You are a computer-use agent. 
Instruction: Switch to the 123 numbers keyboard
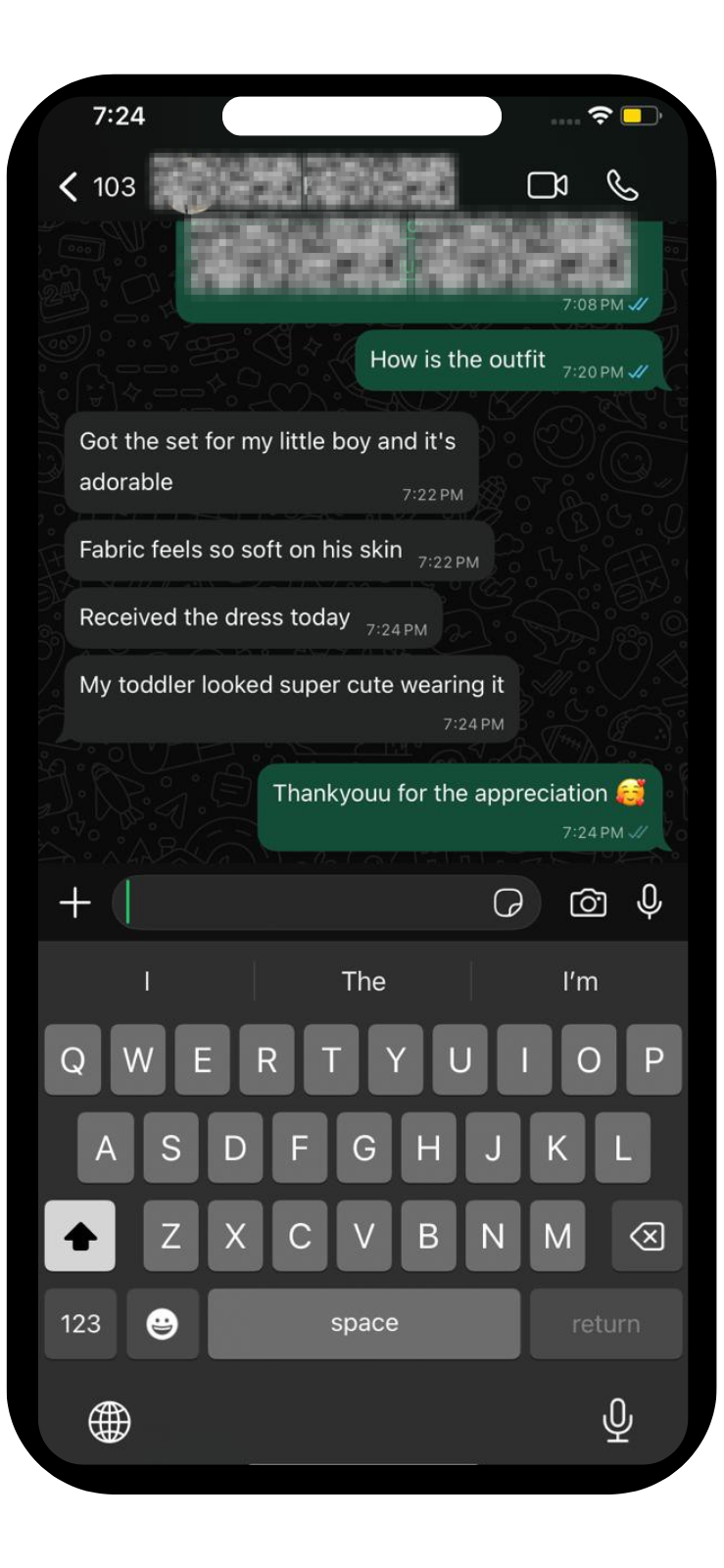point(80,1324)
